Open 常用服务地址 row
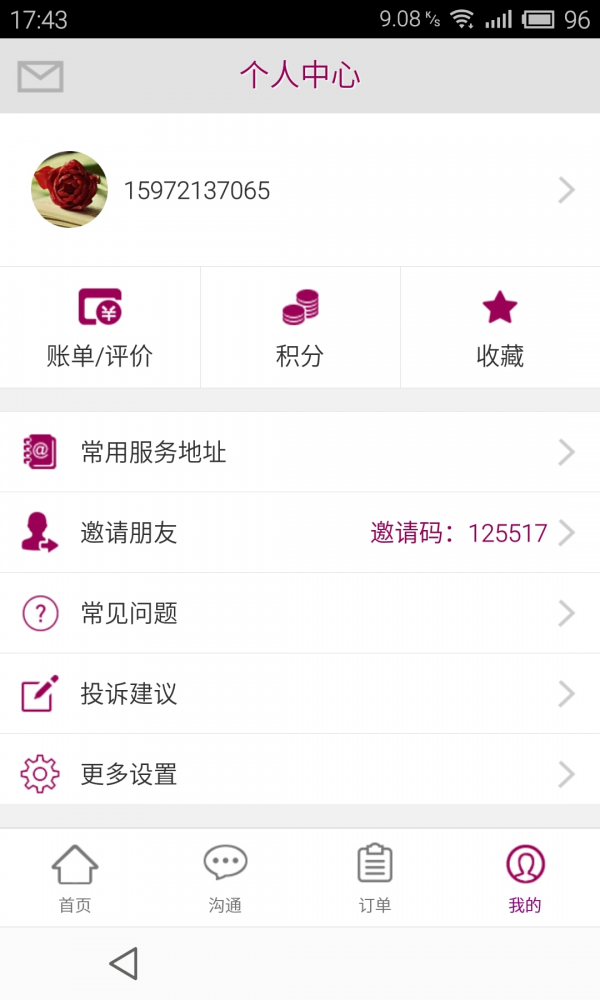Screen dimensions: 600x1000 [x=300, y=452]
